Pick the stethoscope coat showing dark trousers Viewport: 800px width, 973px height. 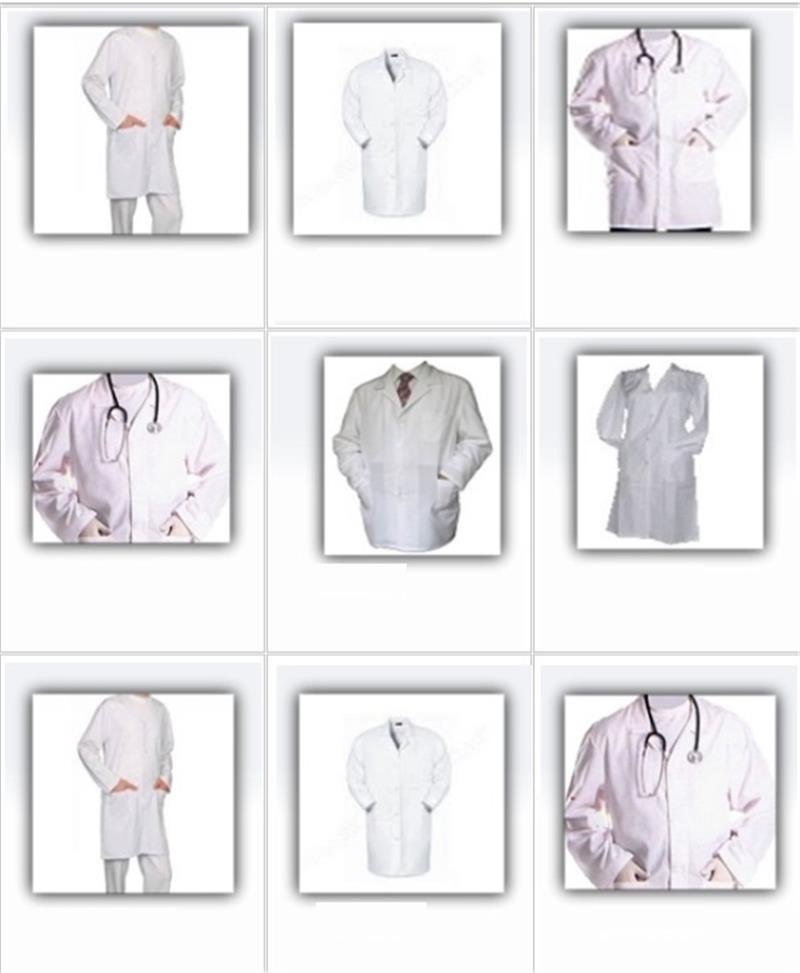click(658, 130)
